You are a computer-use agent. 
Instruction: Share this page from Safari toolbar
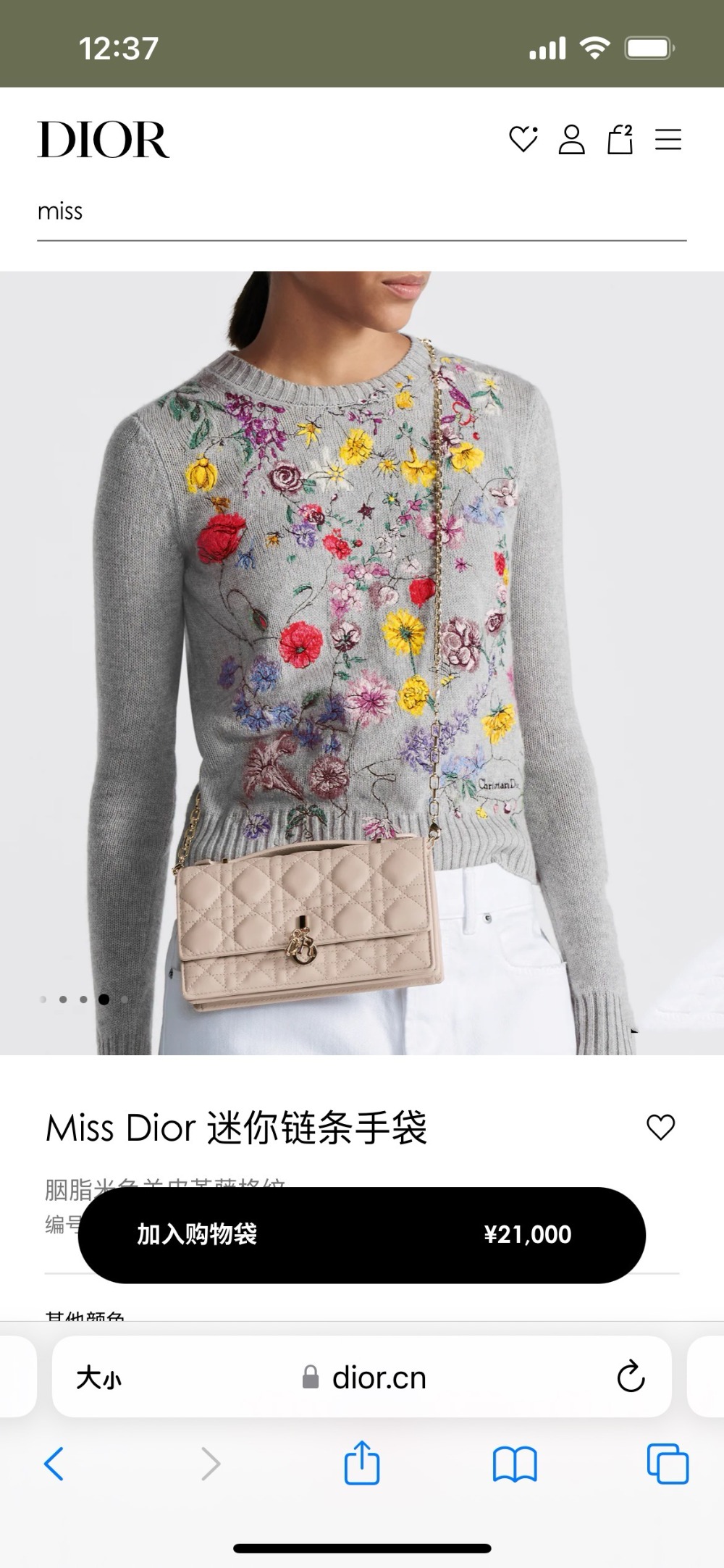[x=361, y=1463]
